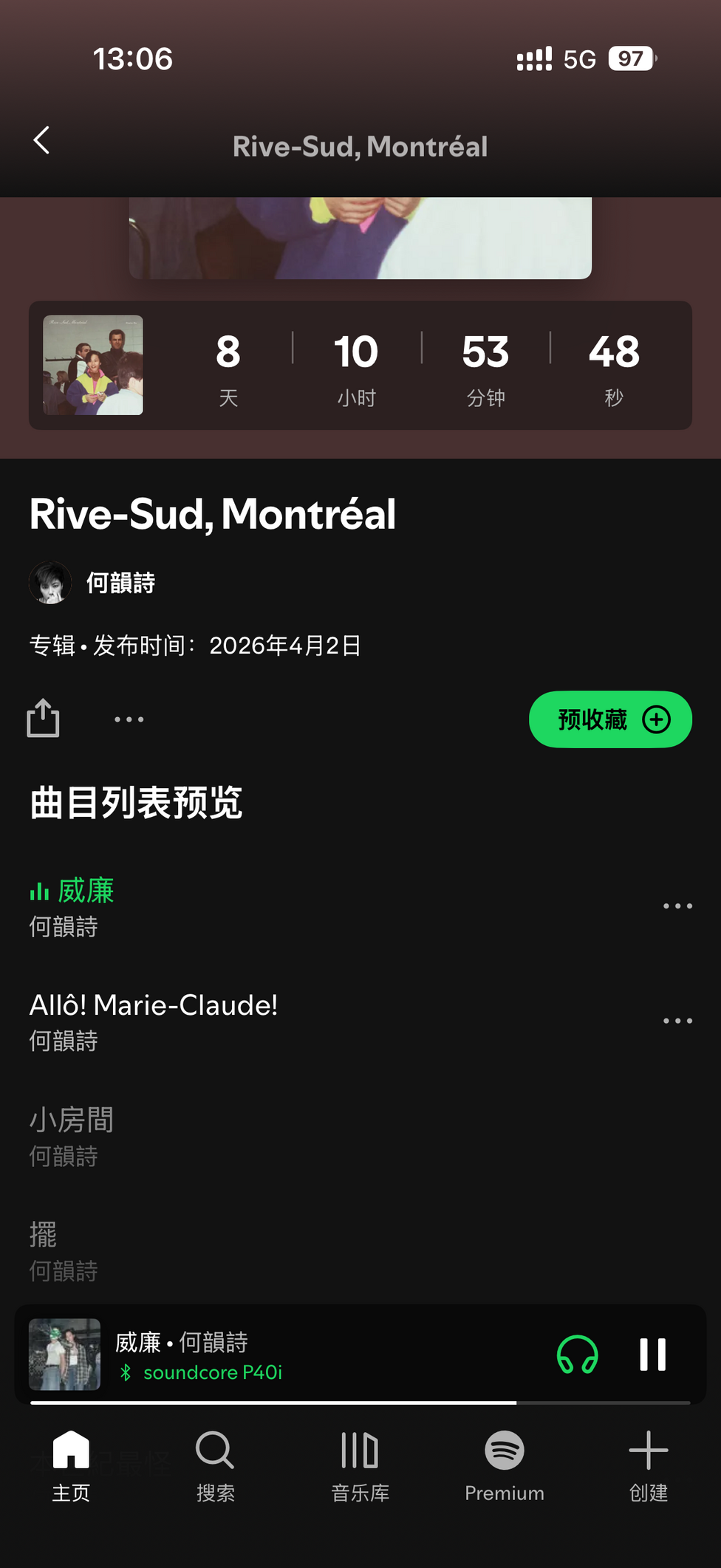
Task: Go to the Premium tab
Action: [505, 1466]
